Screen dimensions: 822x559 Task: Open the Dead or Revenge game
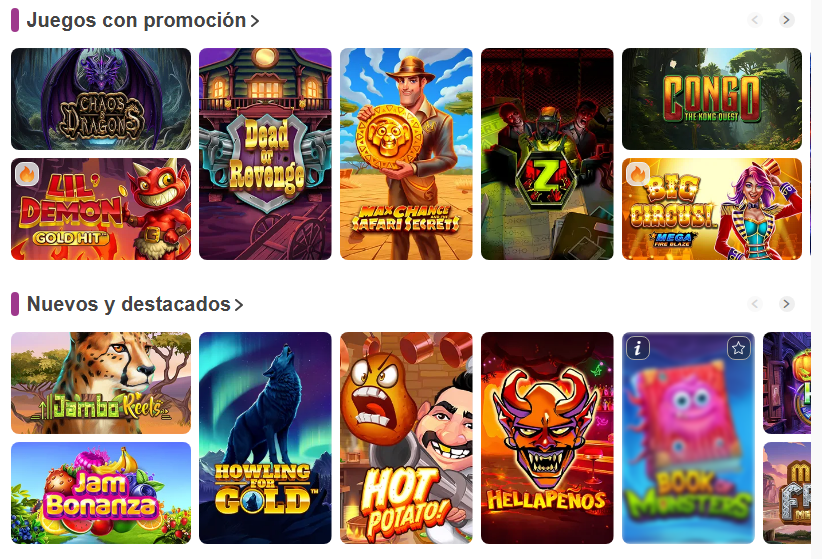[x=265, y=154]
